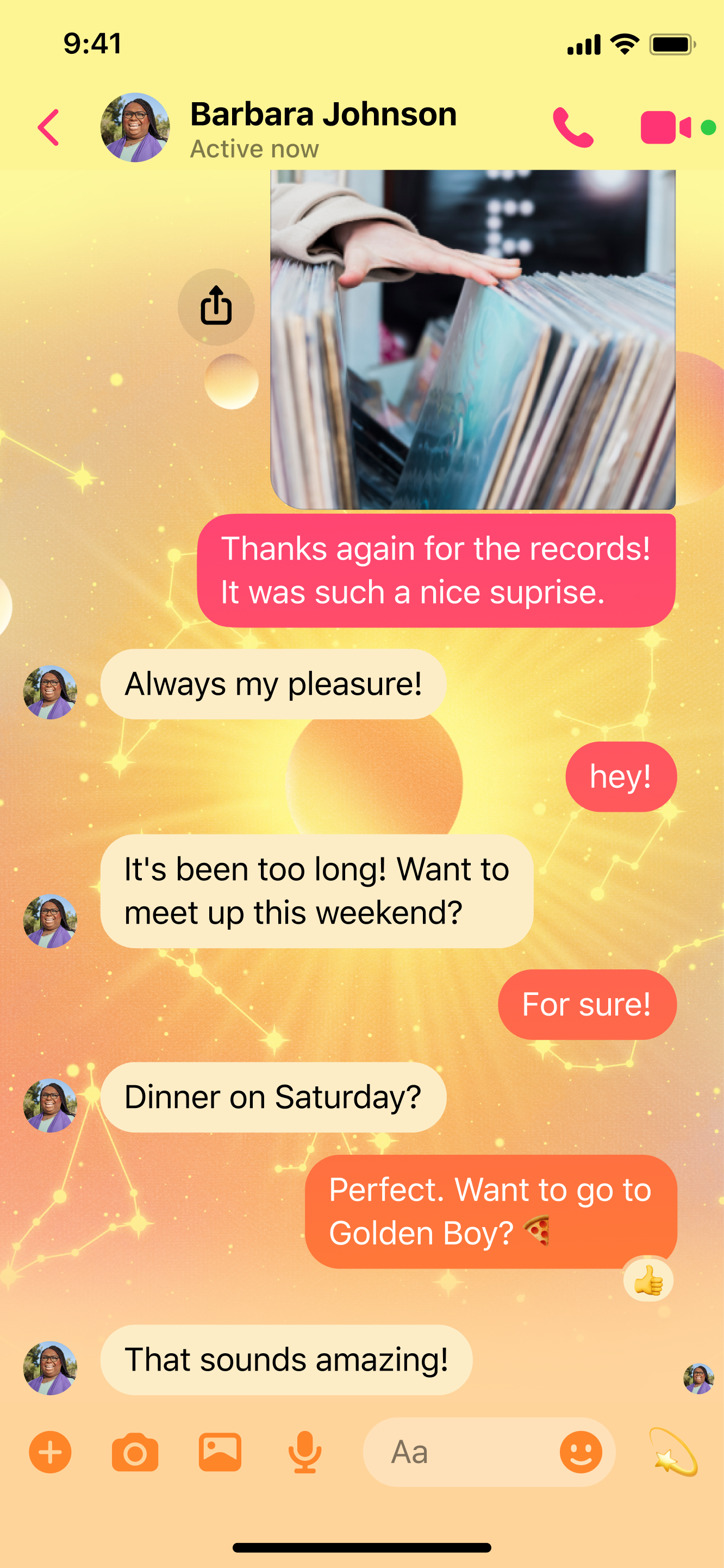The height and width of the screenshot is (1568, 724).
Task: Open the camera to take a photo
Action: (x=135, y=1452)
